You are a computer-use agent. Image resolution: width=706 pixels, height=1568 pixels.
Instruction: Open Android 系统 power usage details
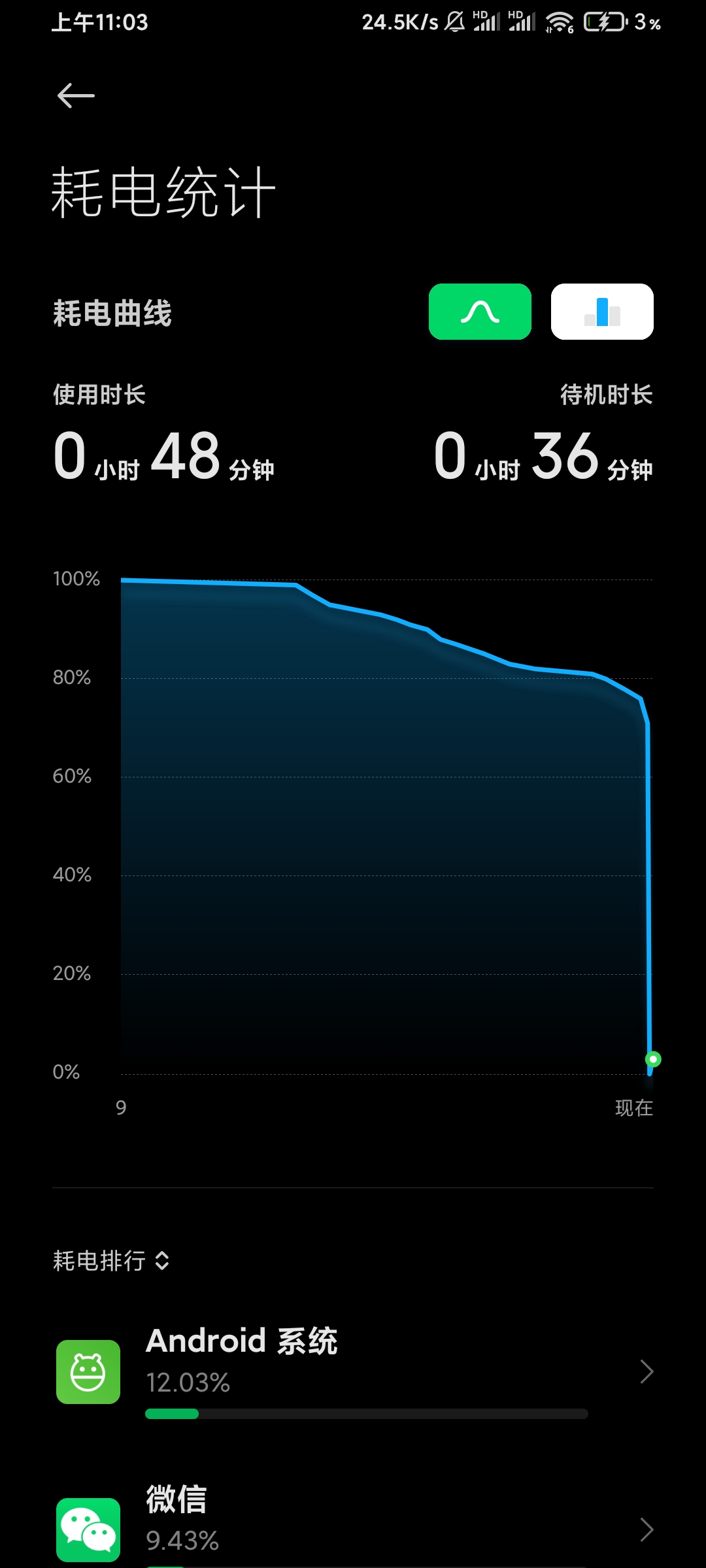point(353,1371)
